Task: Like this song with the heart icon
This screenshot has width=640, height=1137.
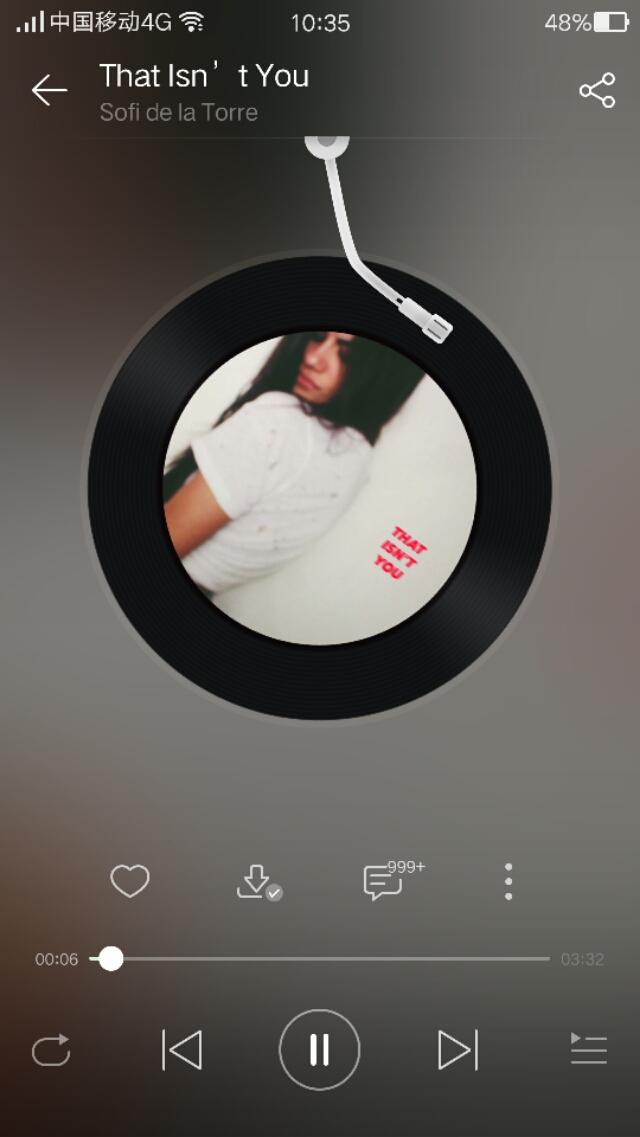Action: pyautogui.click(x=129, y=881)
